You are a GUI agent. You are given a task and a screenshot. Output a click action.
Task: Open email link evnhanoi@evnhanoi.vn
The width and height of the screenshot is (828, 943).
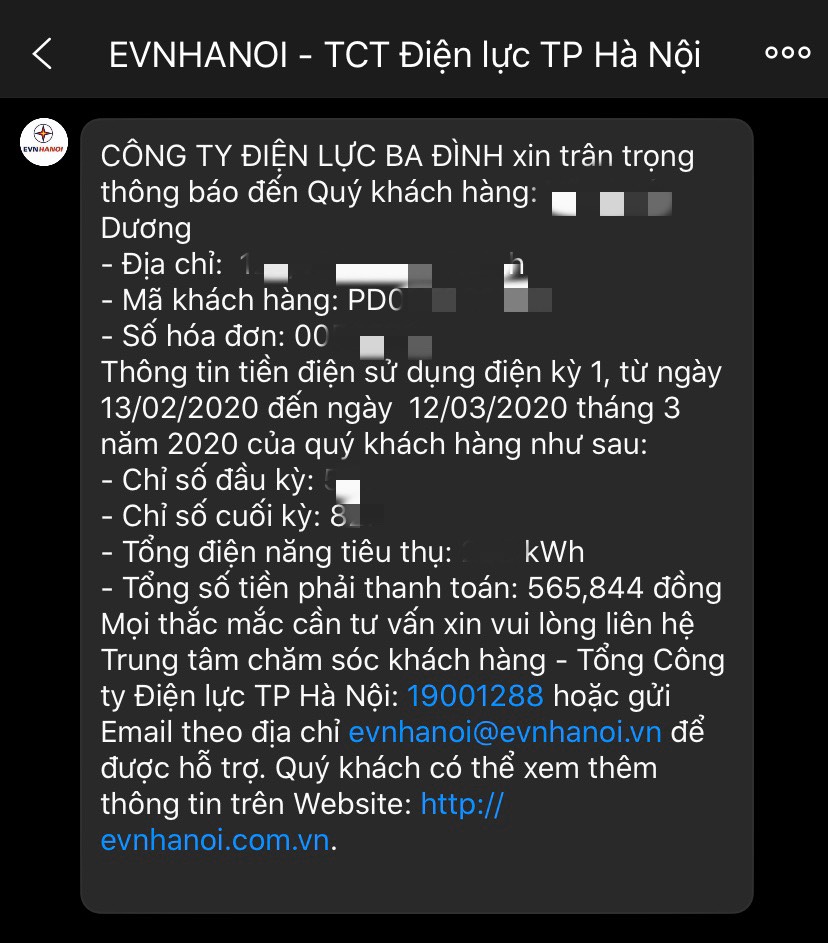pyautogui.click(x=505, y=731)
